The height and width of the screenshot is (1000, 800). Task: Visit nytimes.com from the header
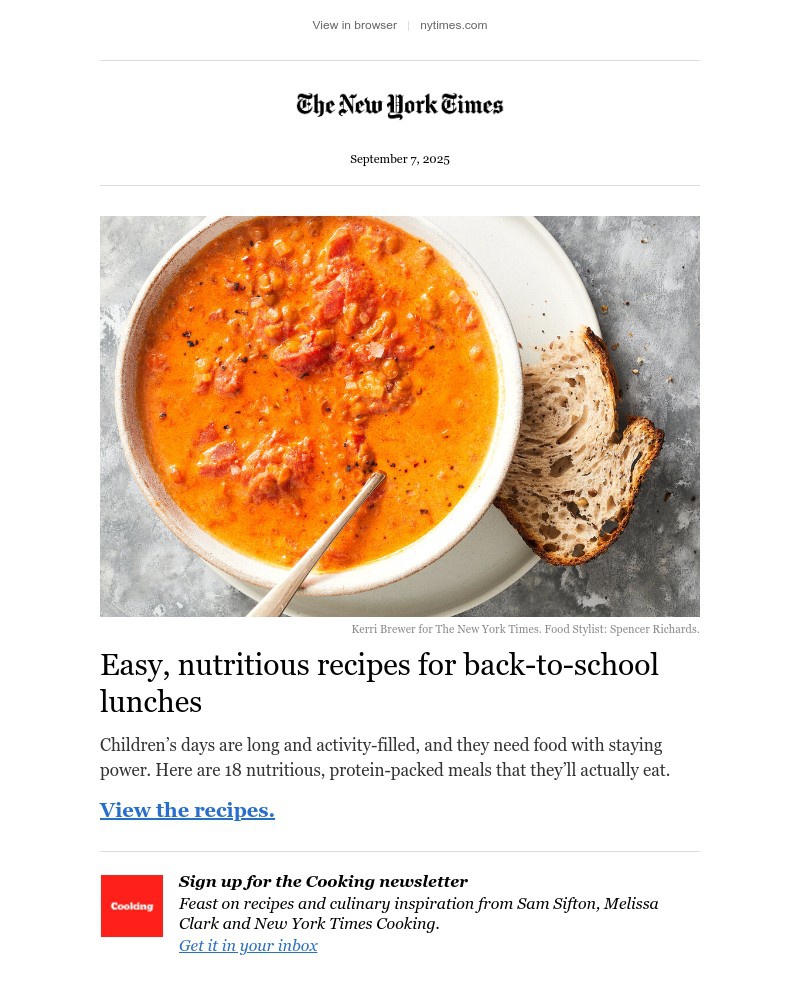point(453,25)
